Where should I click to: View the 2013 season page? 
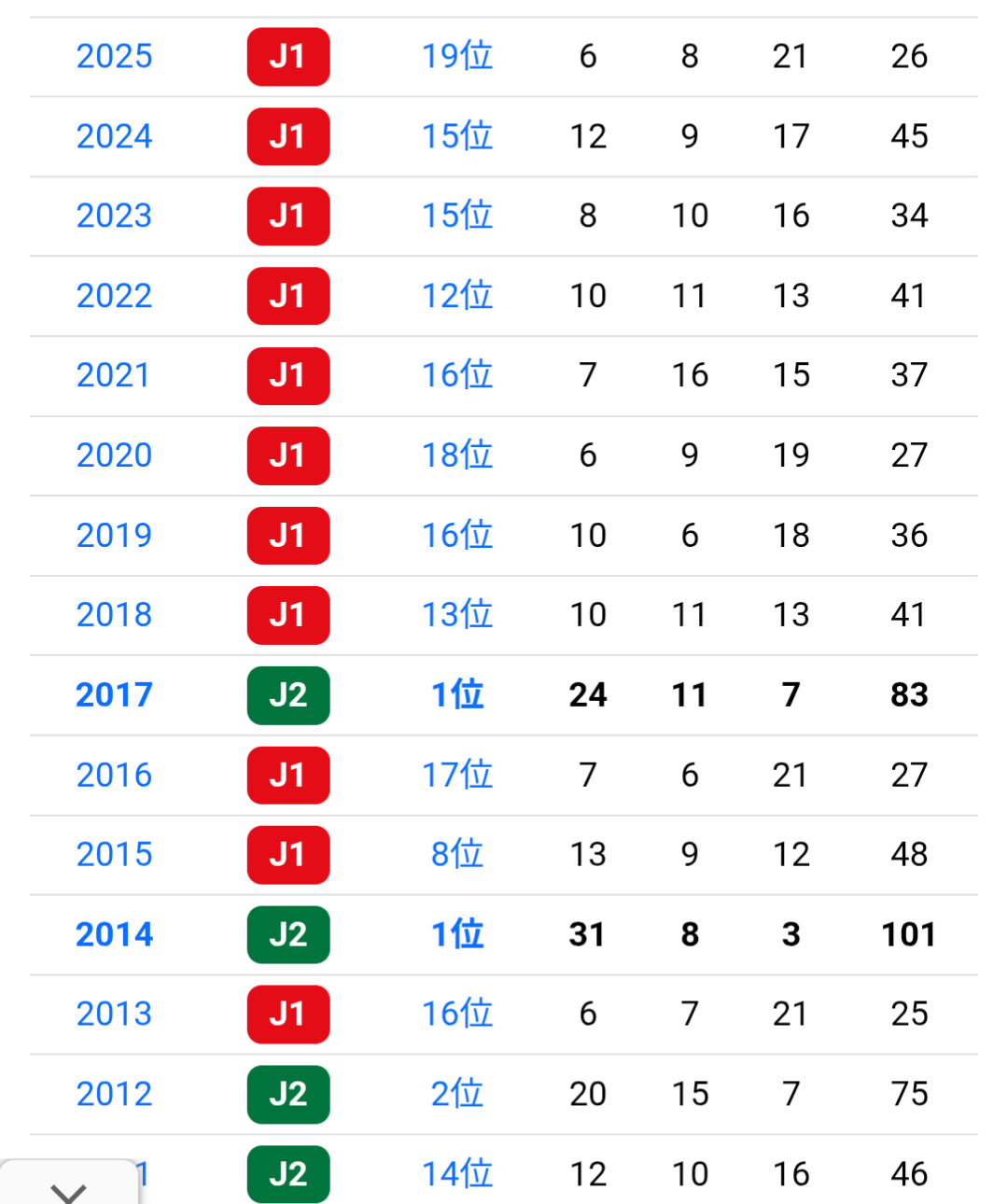(x=114, y=1015)
